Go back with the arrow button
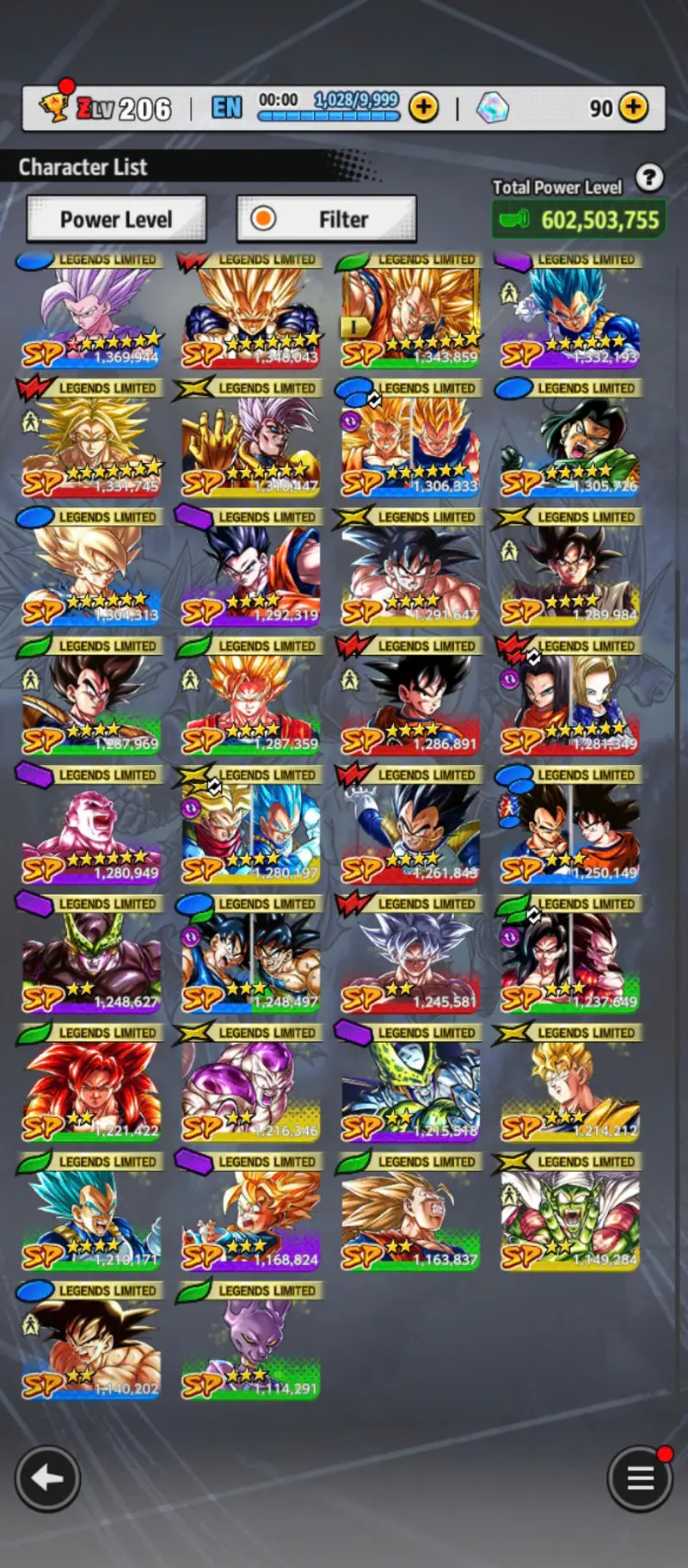Viewport: 688px width, 1568px height. tap(47, 1478)
